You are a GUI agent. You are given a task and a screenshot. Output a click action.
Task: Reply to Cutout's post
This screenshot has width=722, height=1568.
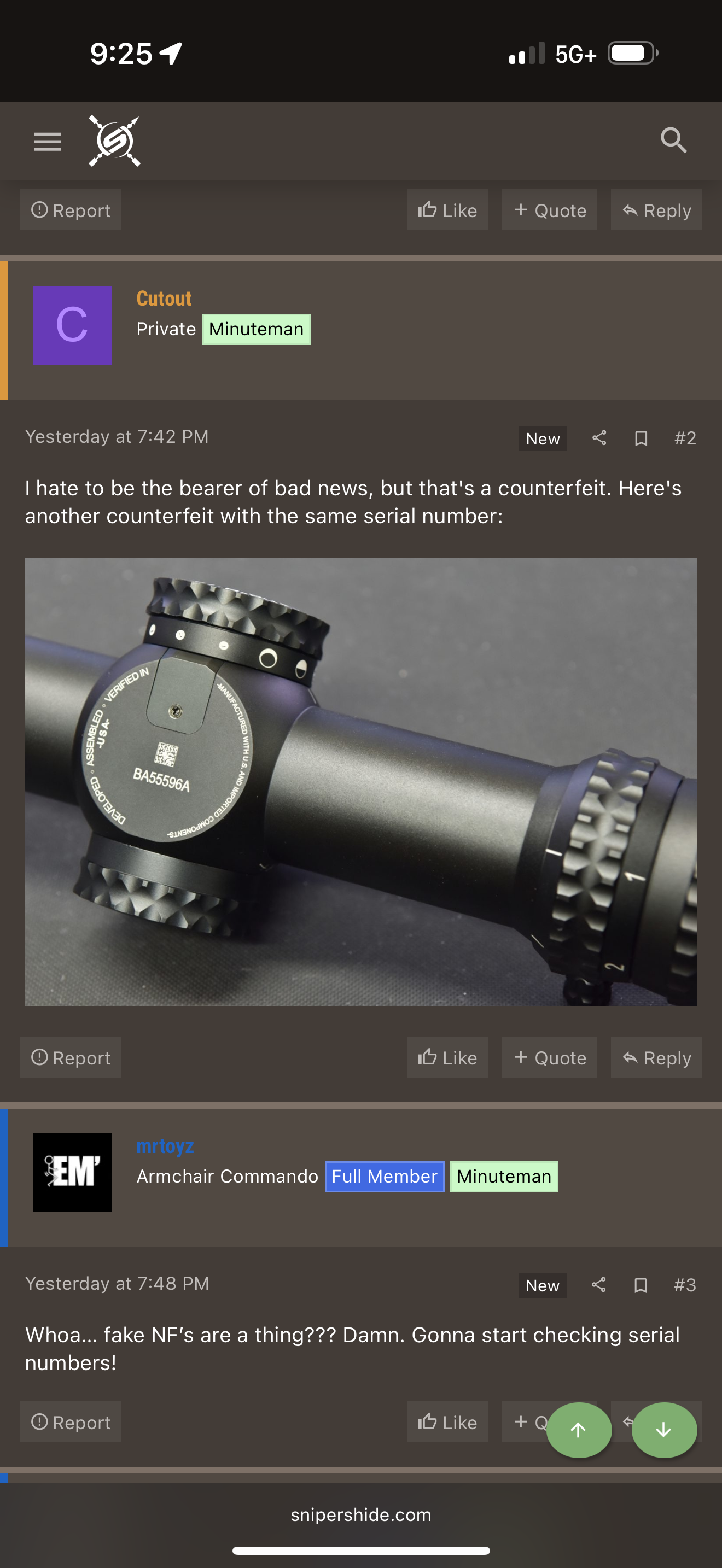click(x=656, y=1057)
